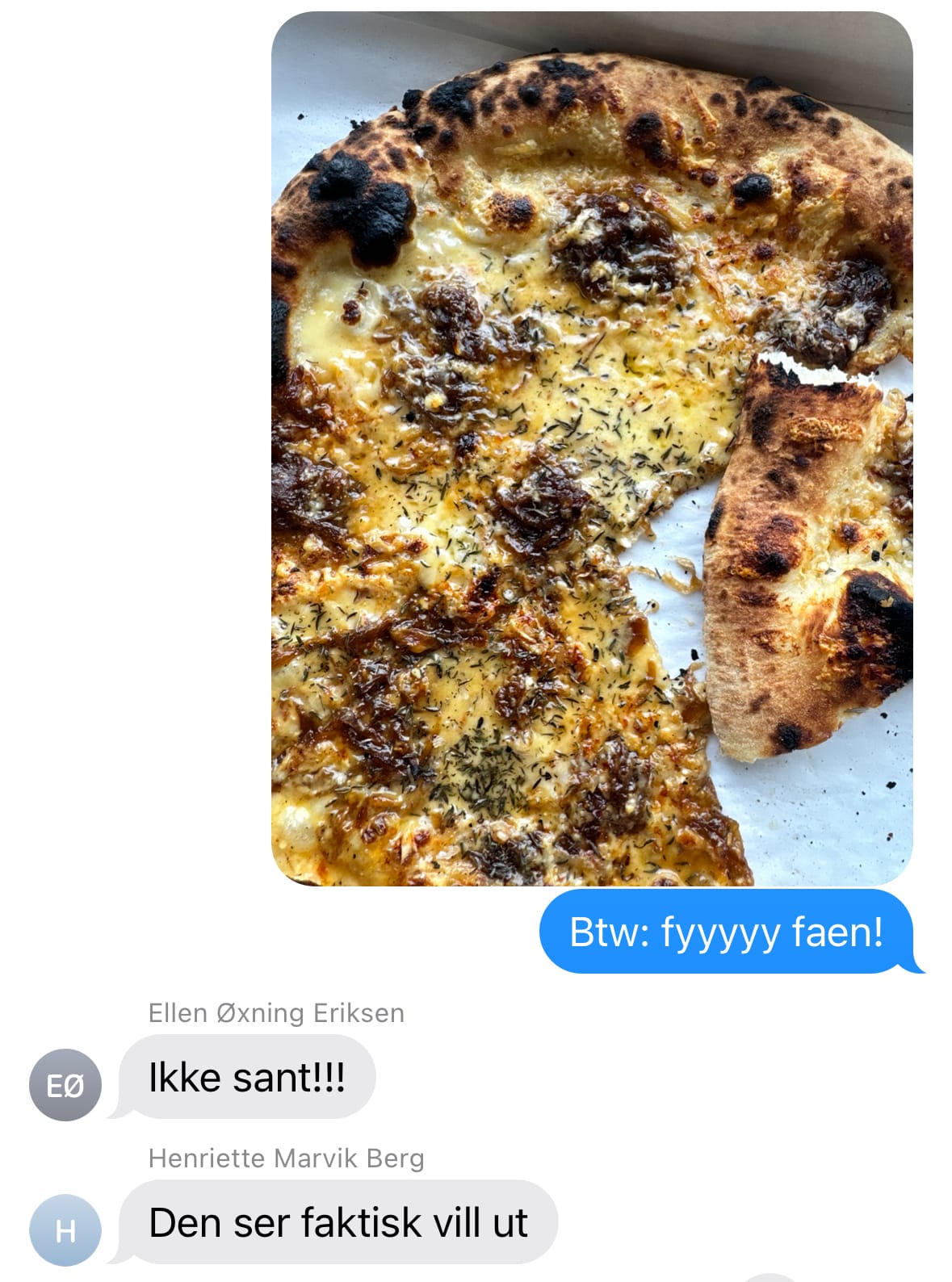
Task: Select the word 'faen' in the blue bubble
Action: [832, 932]
